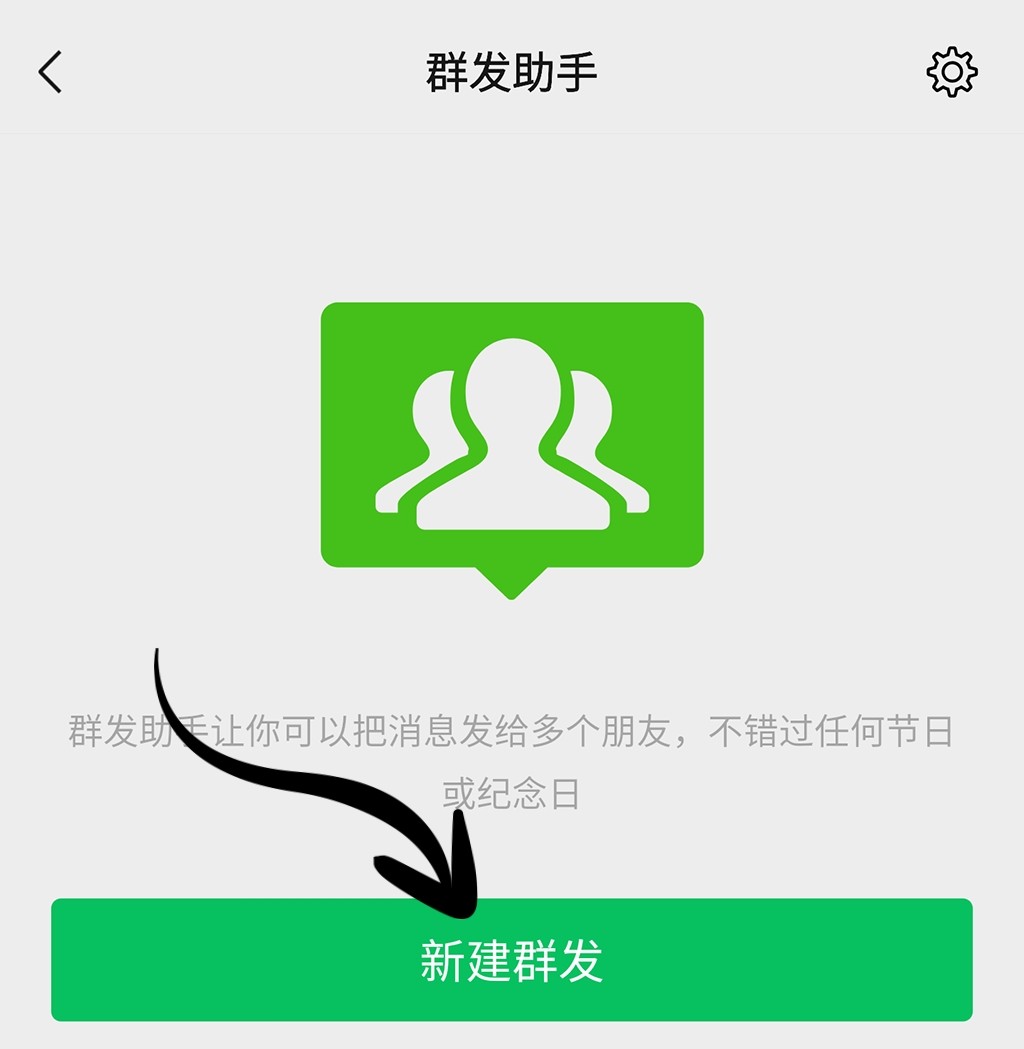Click the navigation bar back control

coord(52,72)
